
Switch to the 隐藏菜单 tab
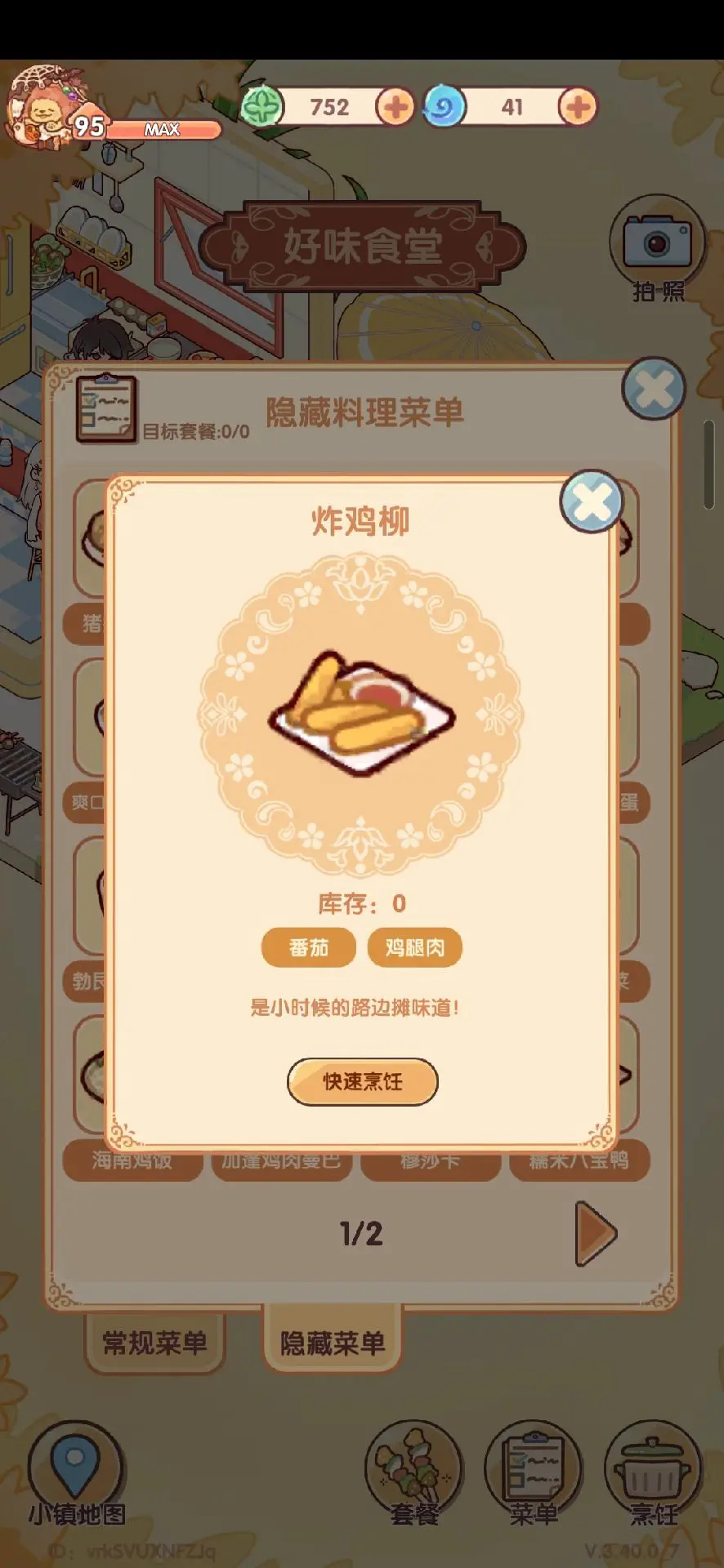(332, 1343)
